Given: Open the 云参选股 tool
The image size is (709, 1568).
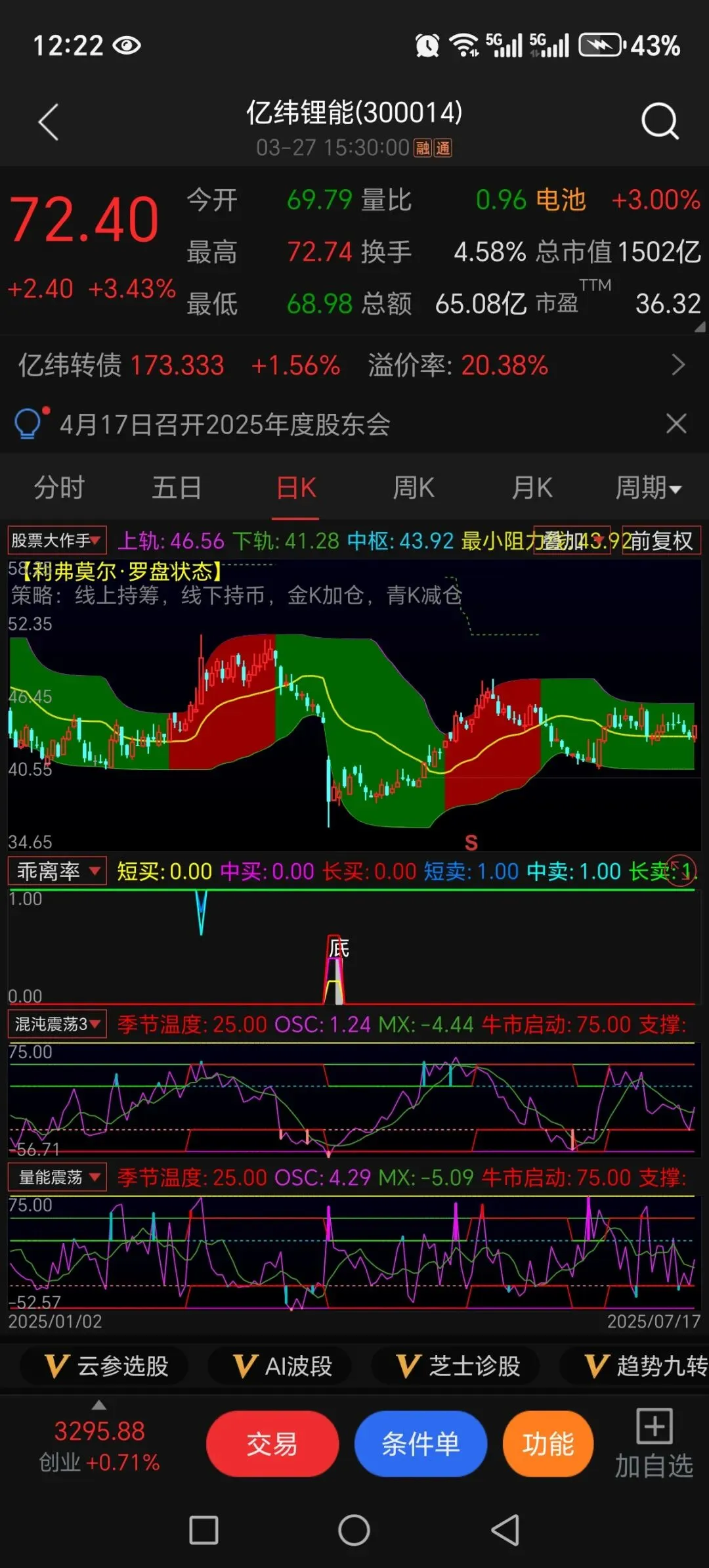Looking at the screenshot, I should [105, 1366].
